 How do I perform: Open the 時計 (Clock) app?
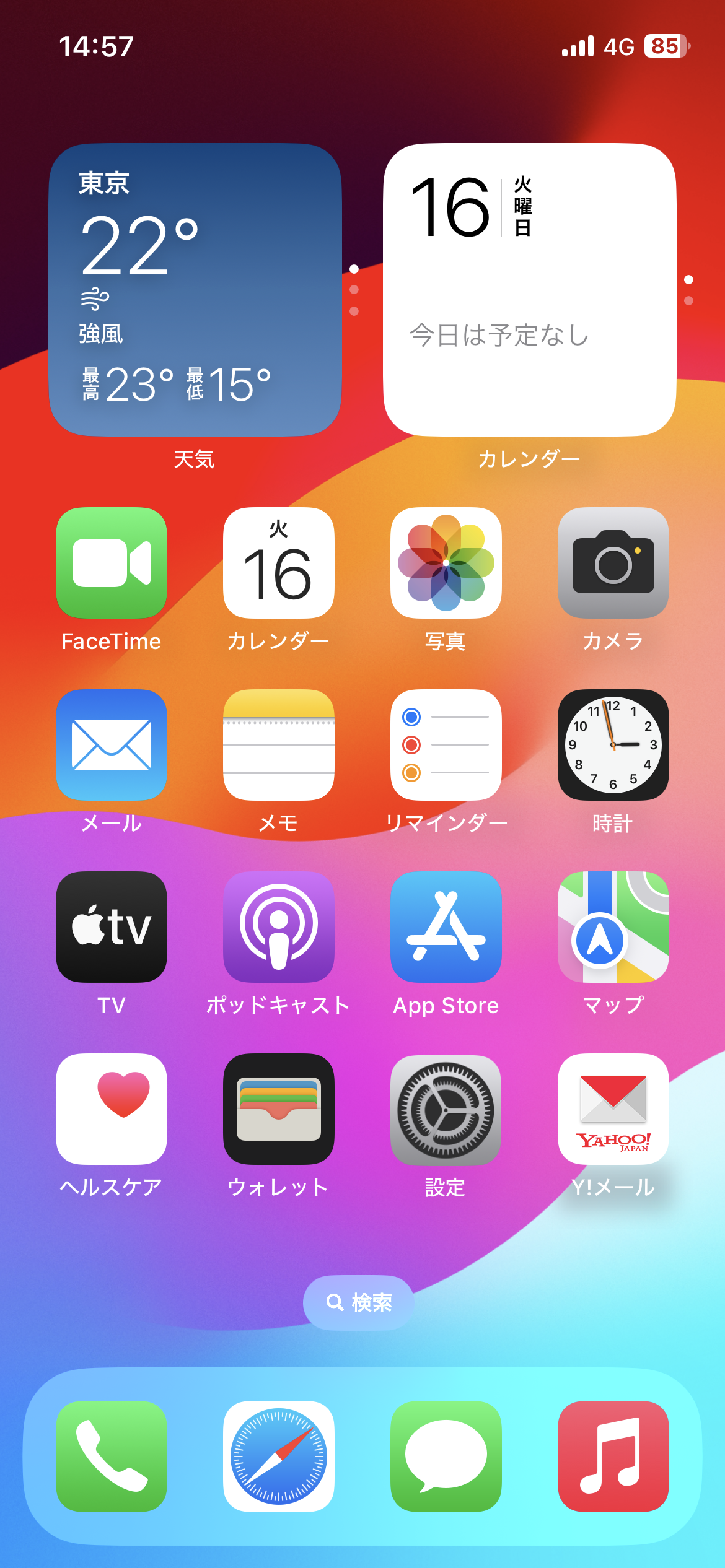click(613, 745)
